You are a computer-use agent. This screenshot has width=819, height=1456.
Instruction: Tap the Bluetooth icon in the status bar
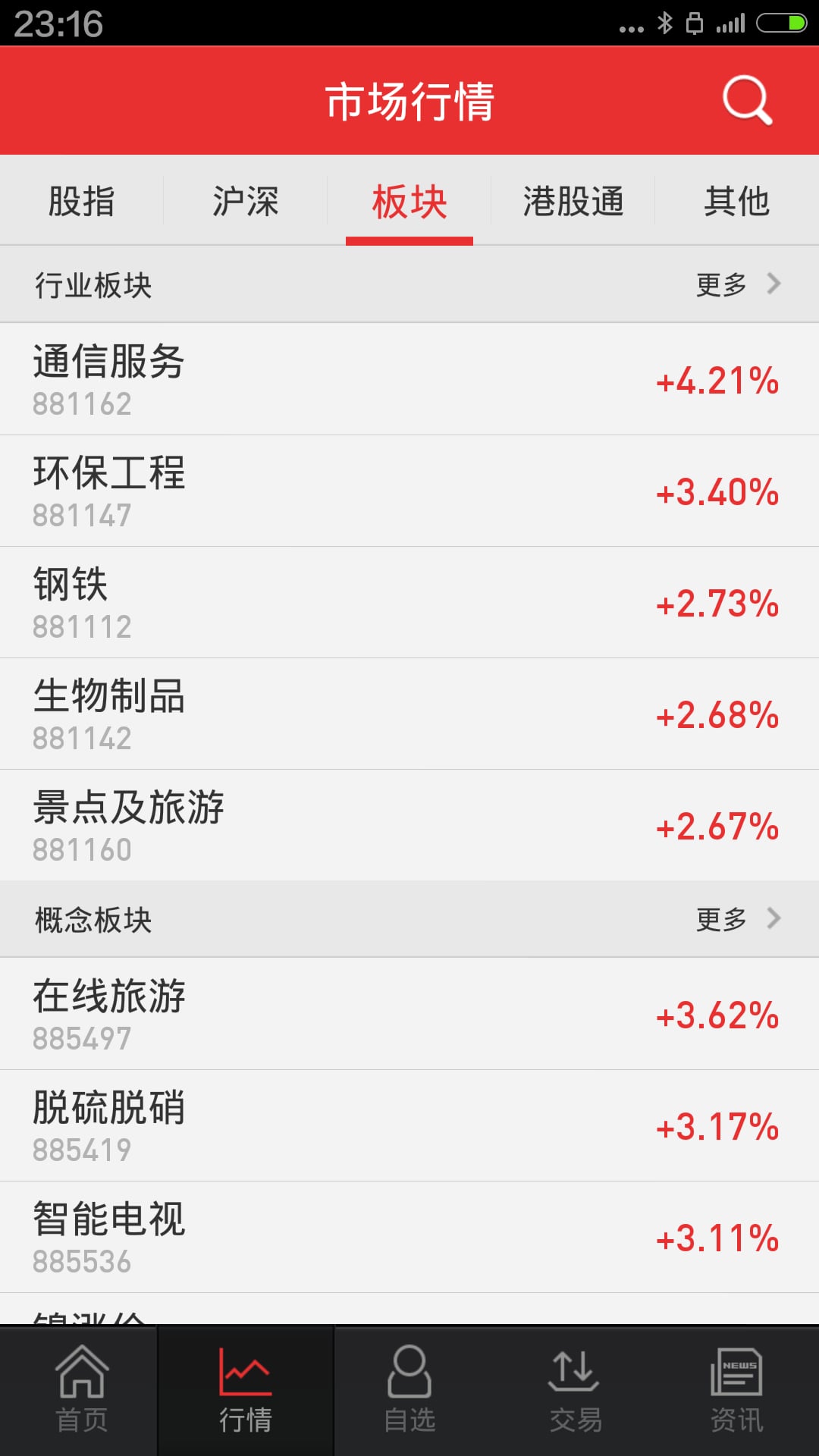666,23
